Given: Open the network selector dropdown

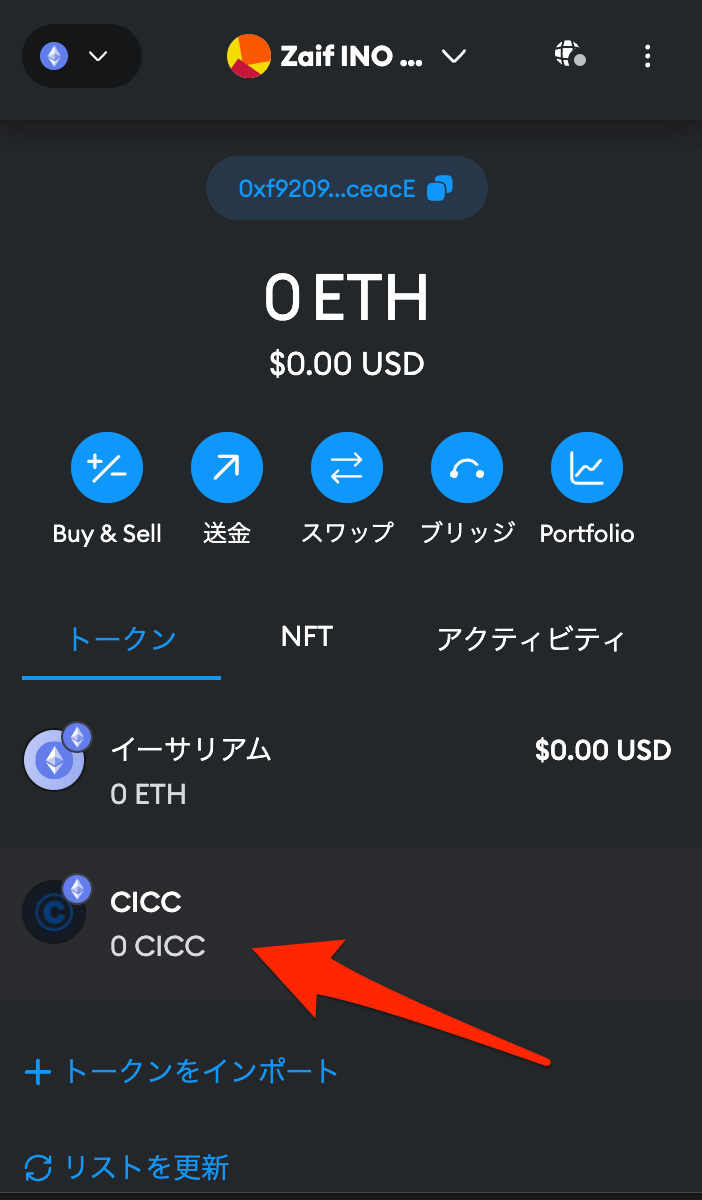Looking at the screenshot, I should click(81, 56).
